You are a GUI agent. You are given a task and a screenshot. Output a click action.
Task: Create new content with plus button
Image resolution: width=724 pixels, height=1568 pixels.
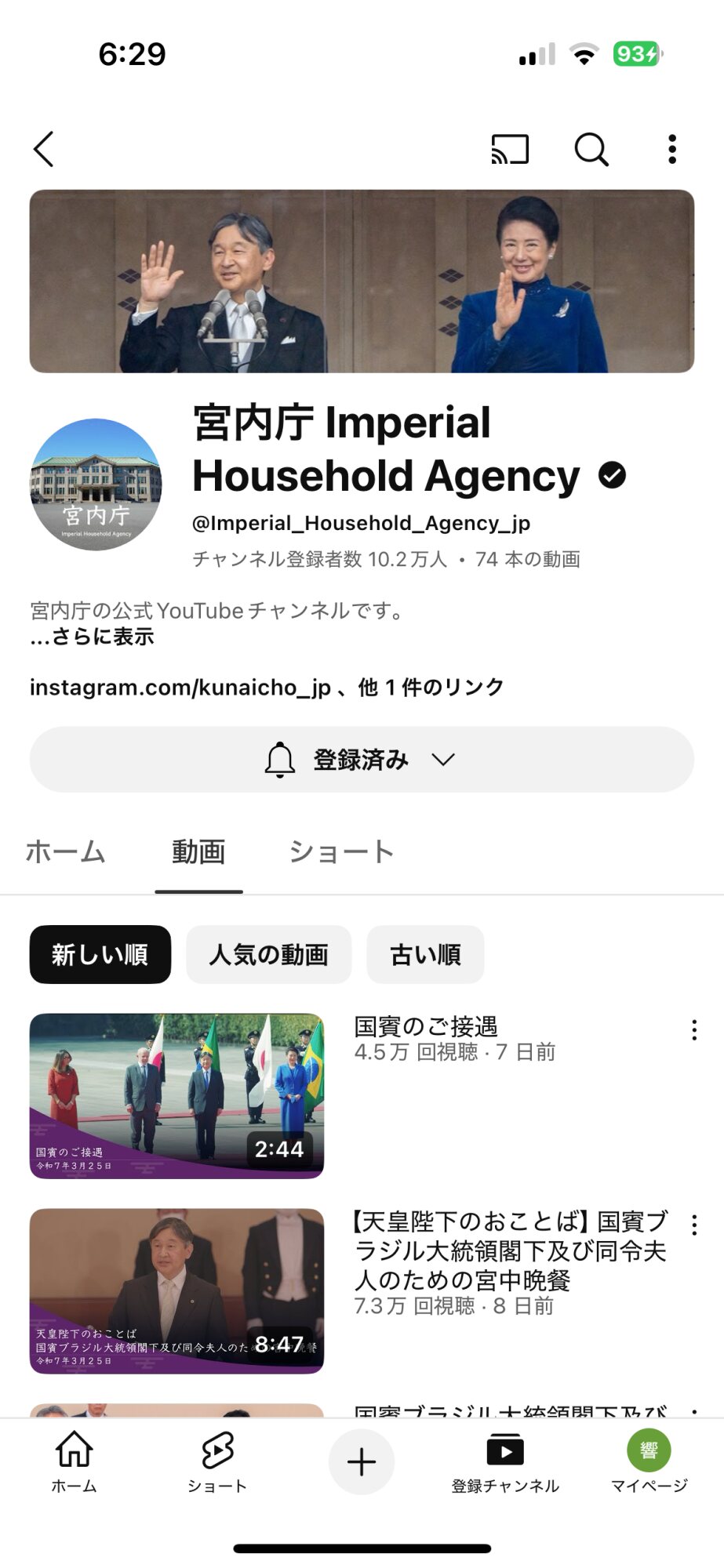(x=362, y=1462)
